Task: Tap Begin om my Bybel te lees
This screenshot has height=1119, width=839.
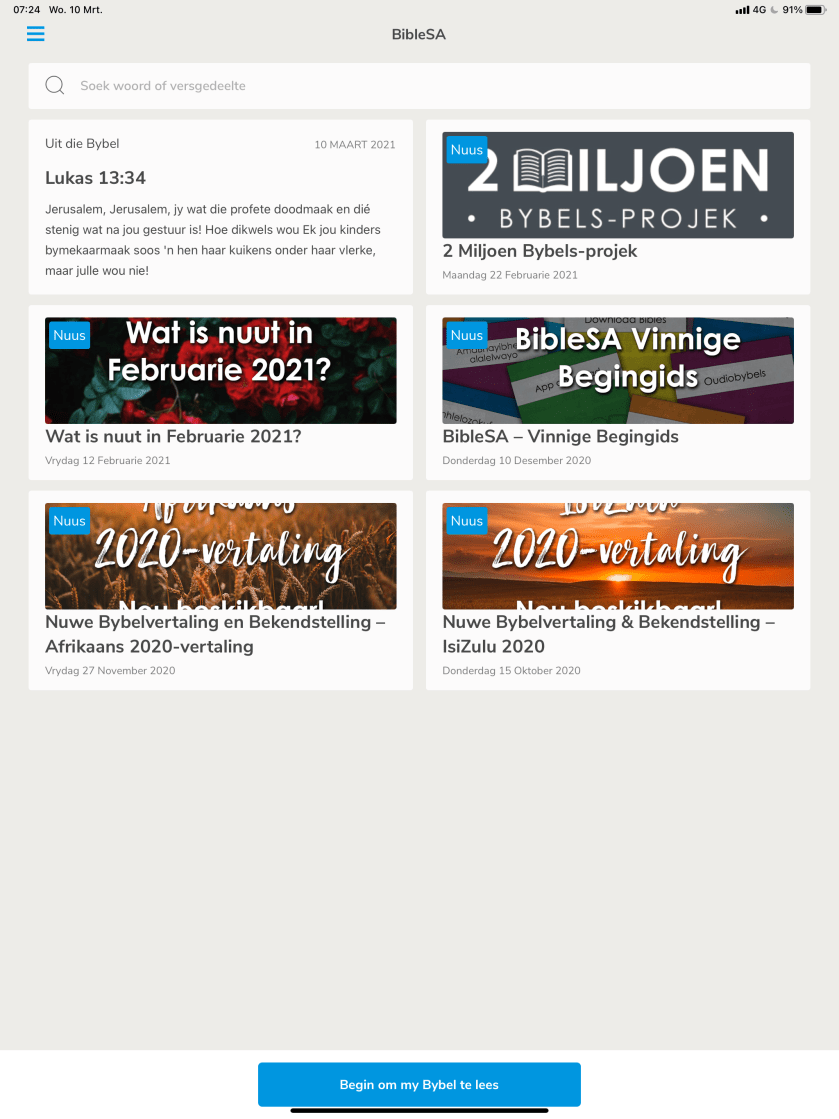Action: coord(419,1084)
